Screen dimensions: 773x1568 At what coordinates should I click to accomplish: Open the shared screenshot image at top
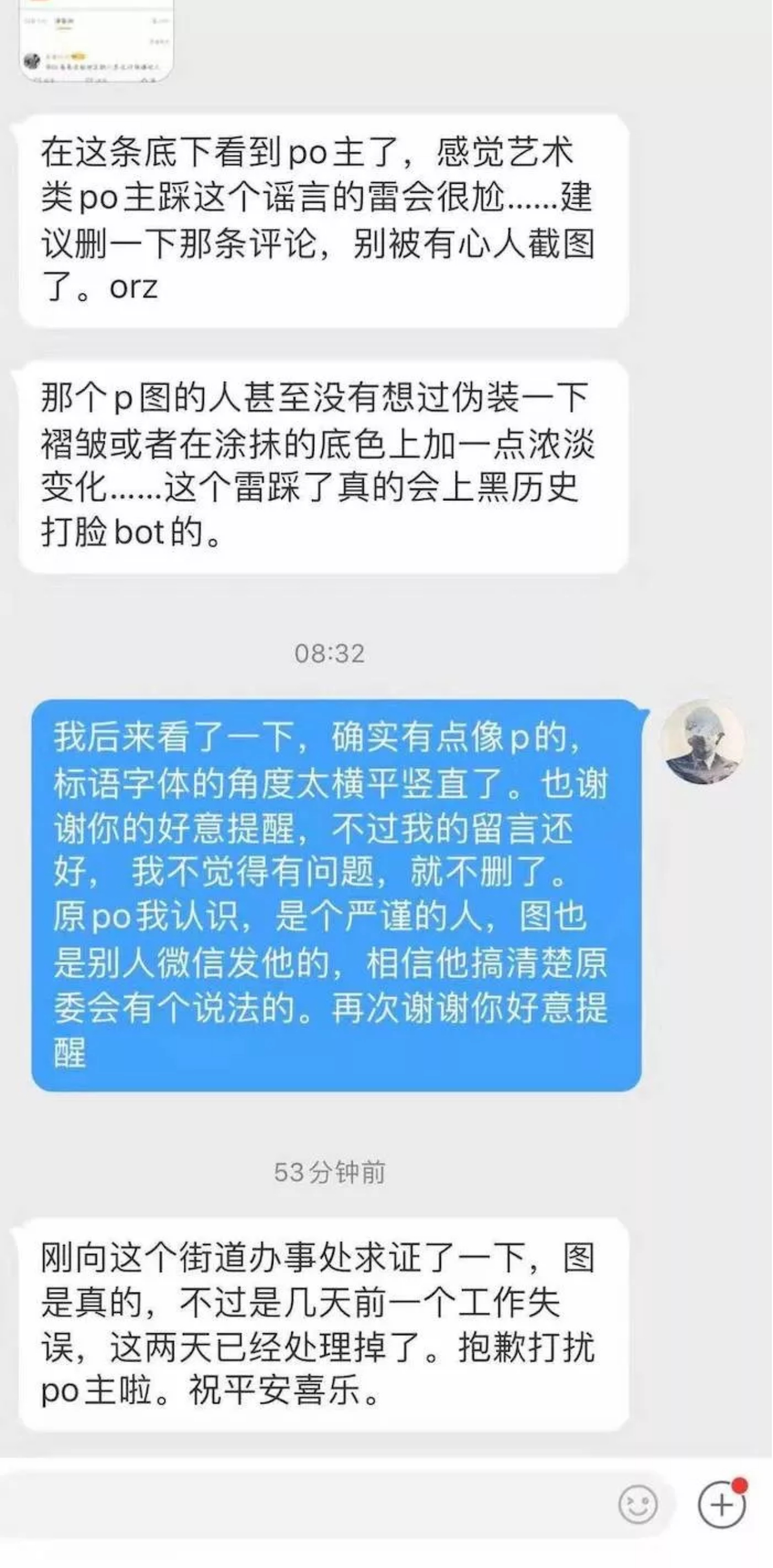tap(96, 40)
